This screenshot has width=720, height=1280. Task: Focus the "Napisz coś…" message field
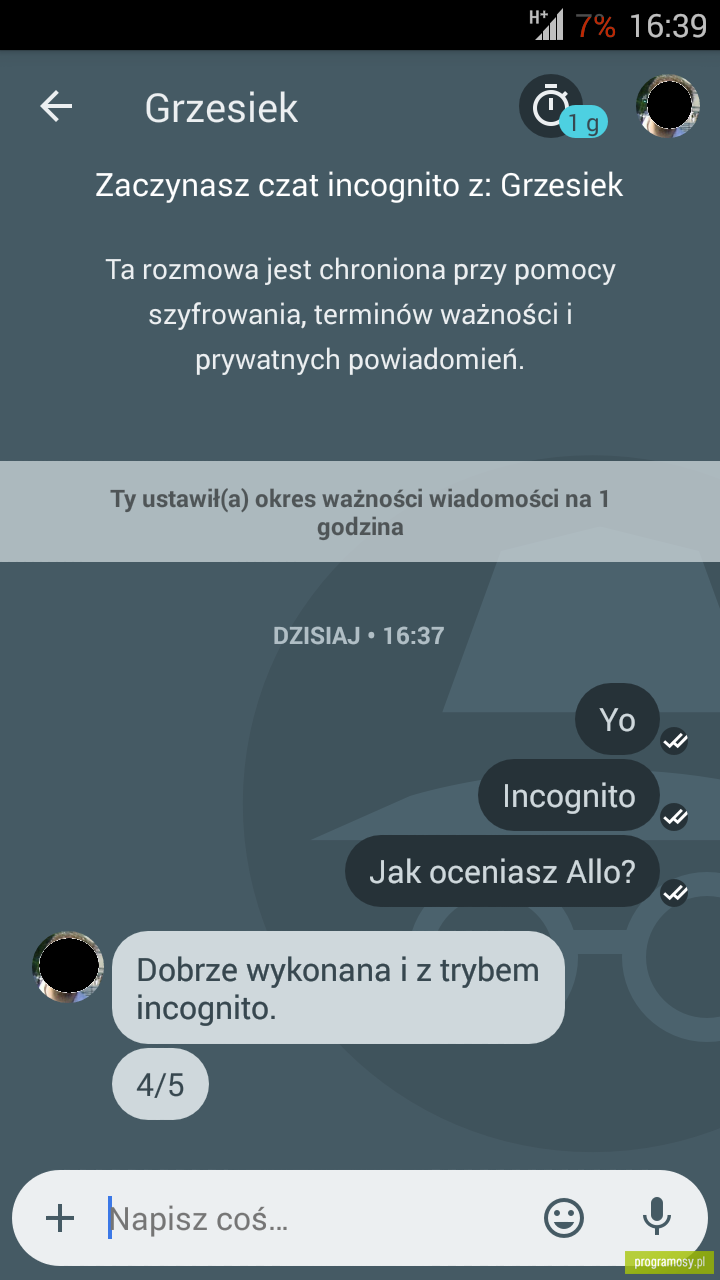[315, 1218]
